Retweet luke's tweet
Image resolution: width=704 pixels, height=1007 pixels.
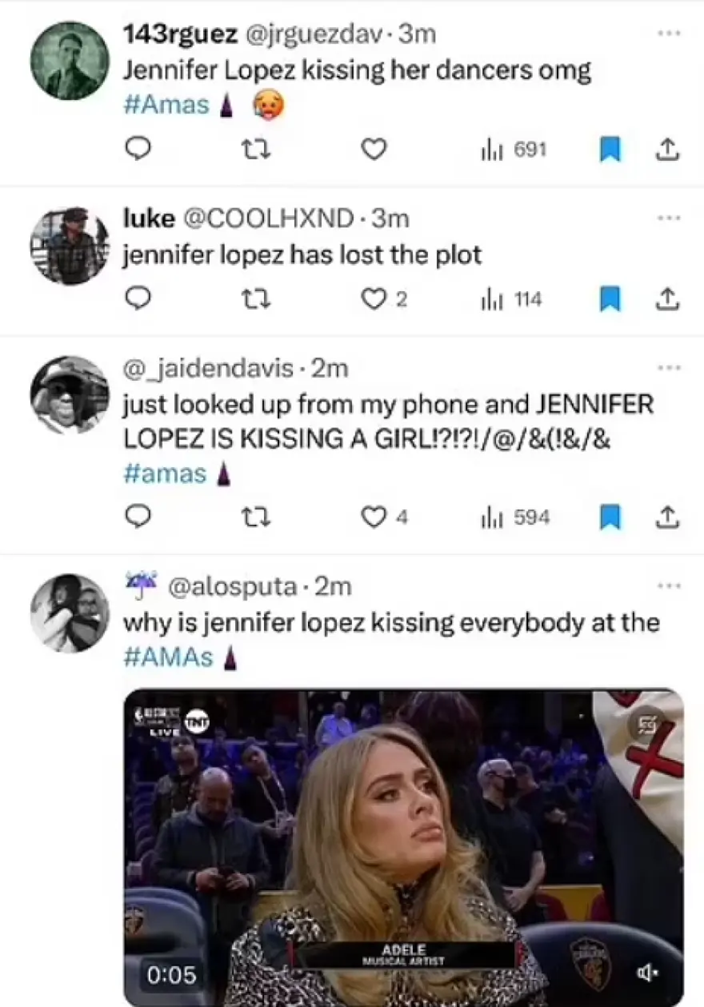click(257, 298)
